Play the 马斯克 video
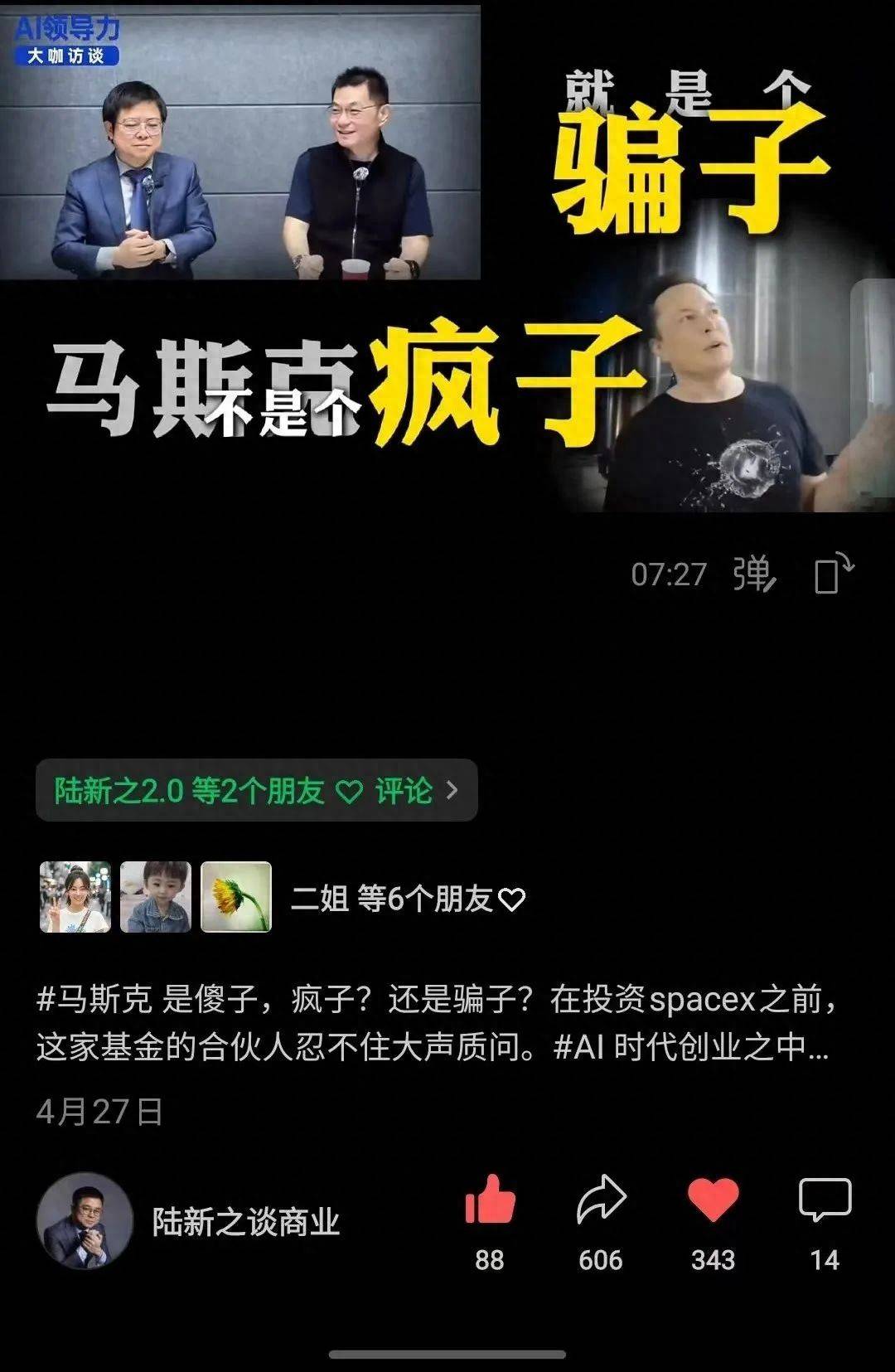This screenshot has width=895, height=1372. pos(447,274)
